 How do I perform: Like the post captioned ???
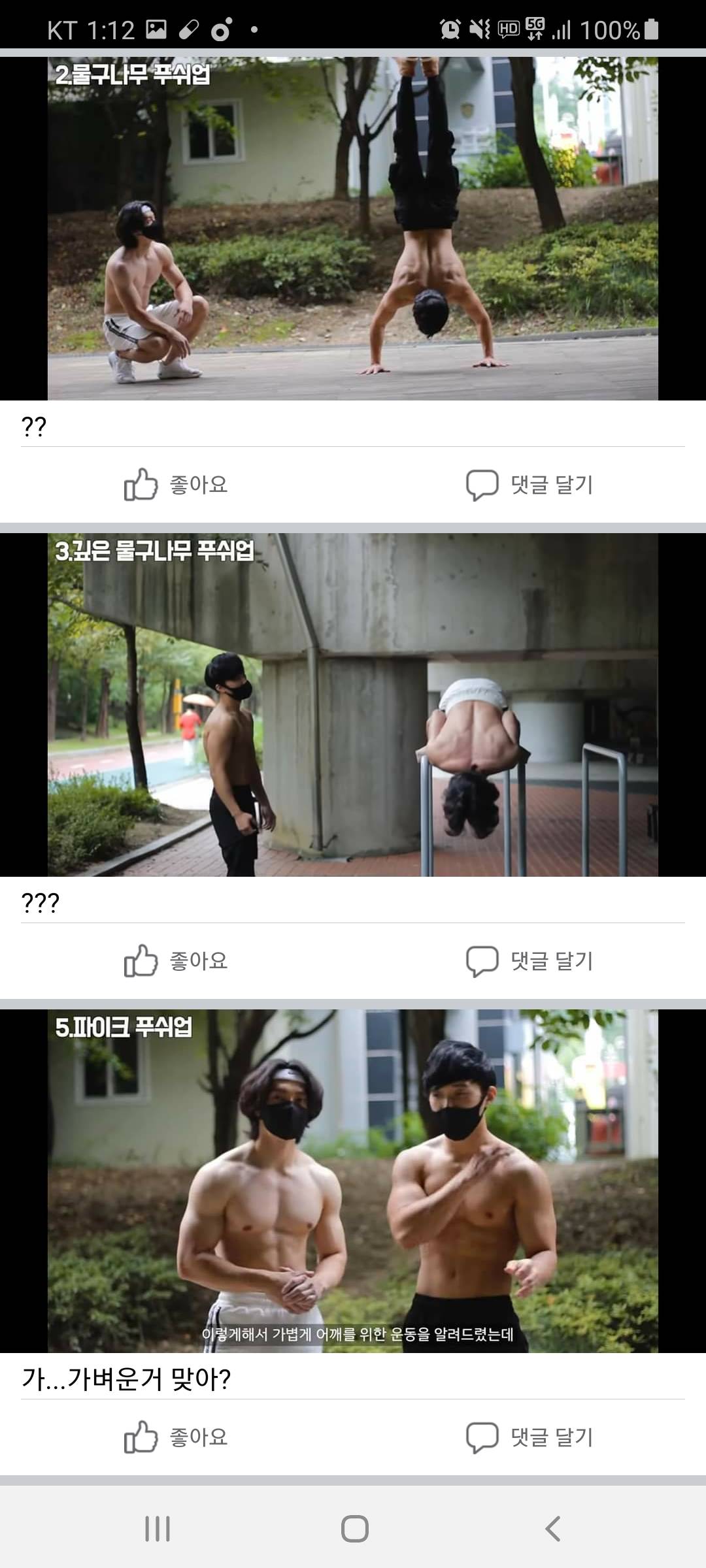click(175, 485)
